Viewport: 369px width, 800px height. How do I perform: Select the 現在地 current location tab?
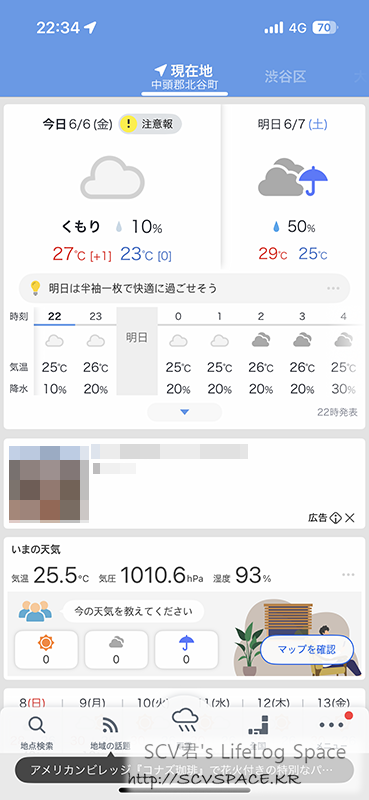(x=185, y=78)
